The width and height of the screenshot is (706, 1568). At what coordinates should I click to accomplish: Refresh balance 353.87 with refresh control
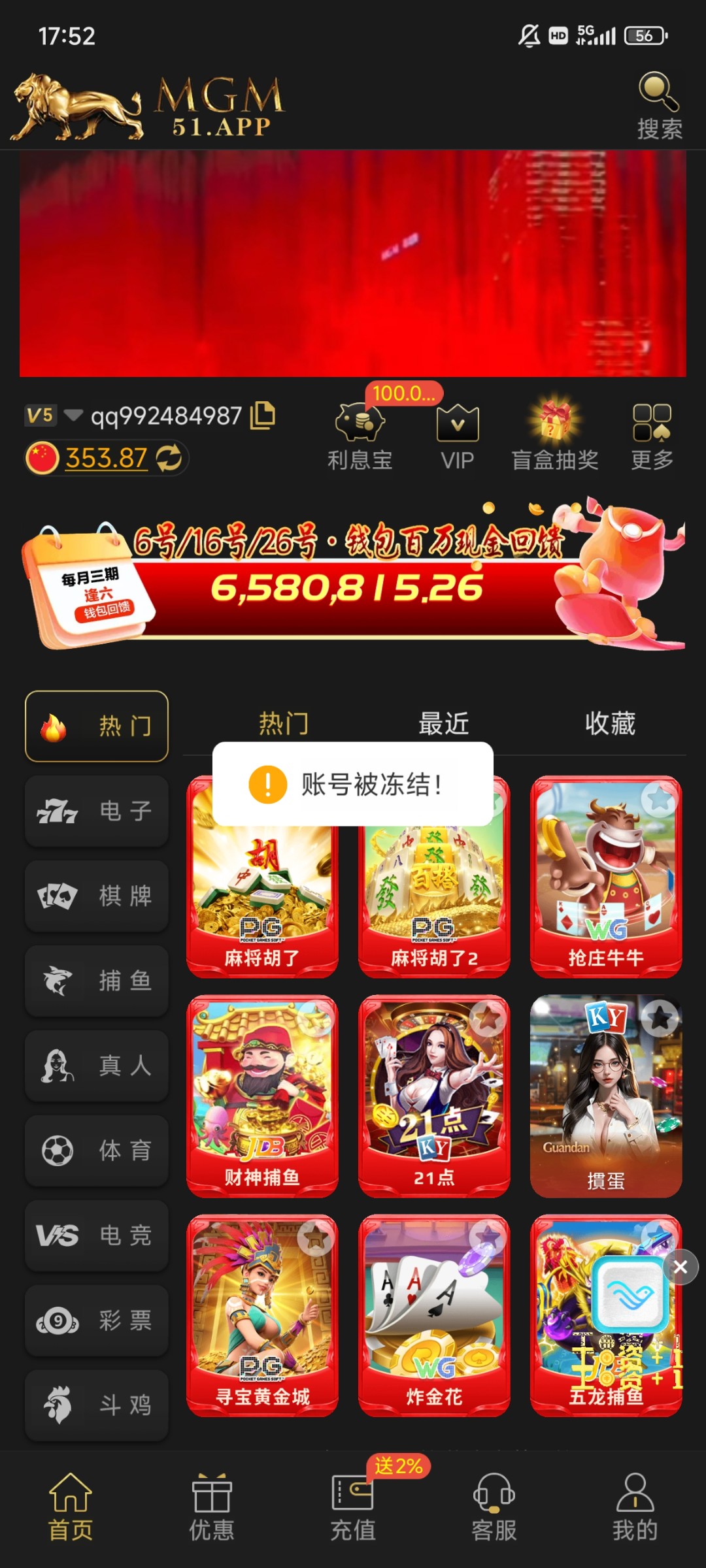pos(170,458)
